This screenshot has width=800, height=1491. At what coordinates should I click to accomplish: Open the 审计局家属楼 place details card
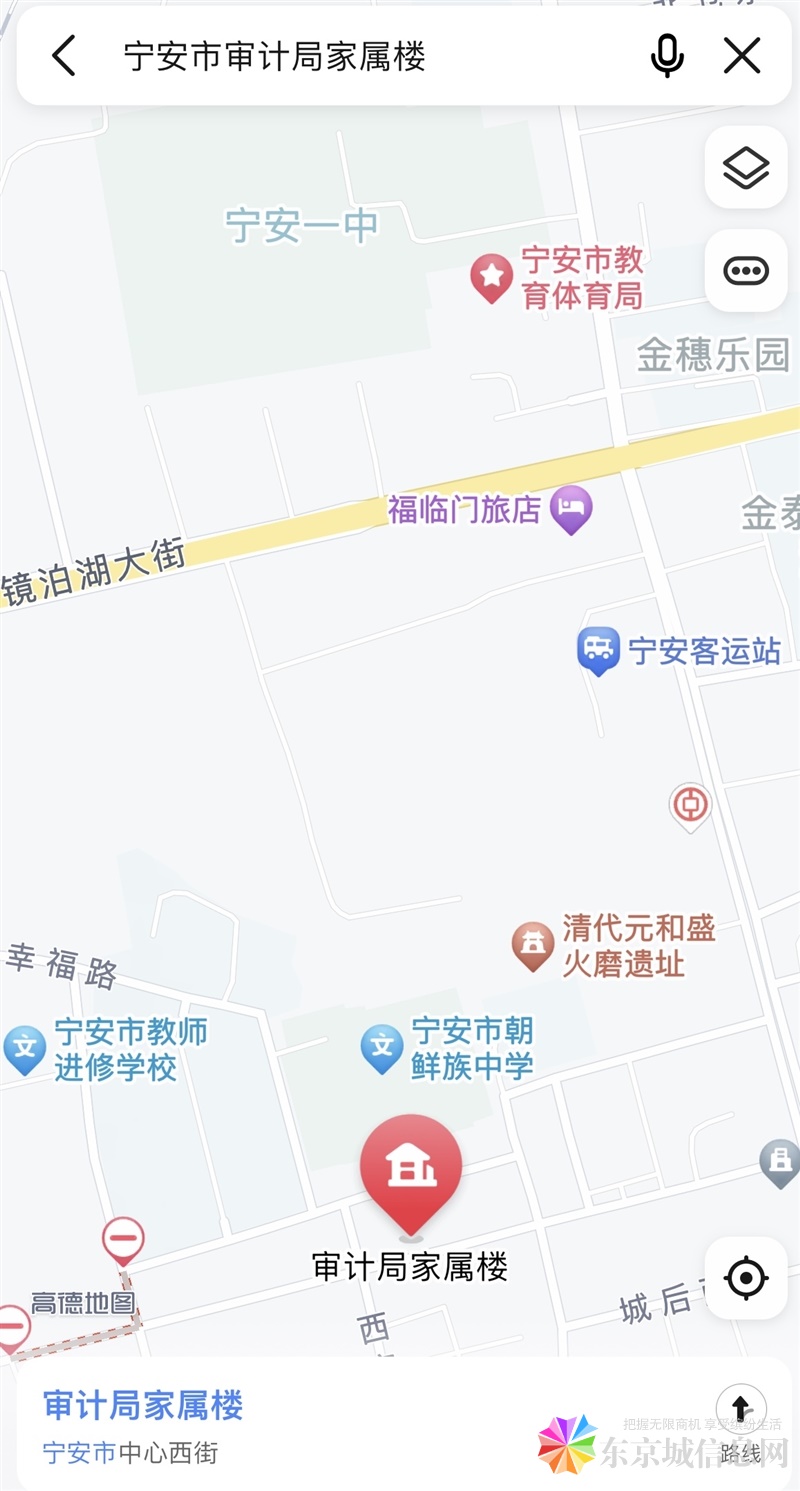(143, 1406)
